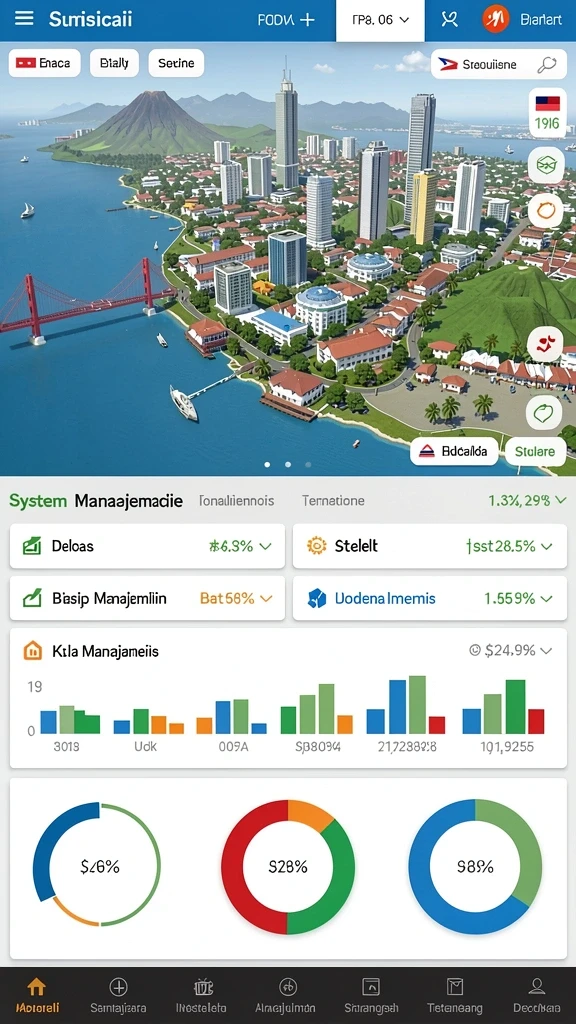
Task: Open the hamburger drawer menu
Action: pyautogui.click(x=24, y=18)
